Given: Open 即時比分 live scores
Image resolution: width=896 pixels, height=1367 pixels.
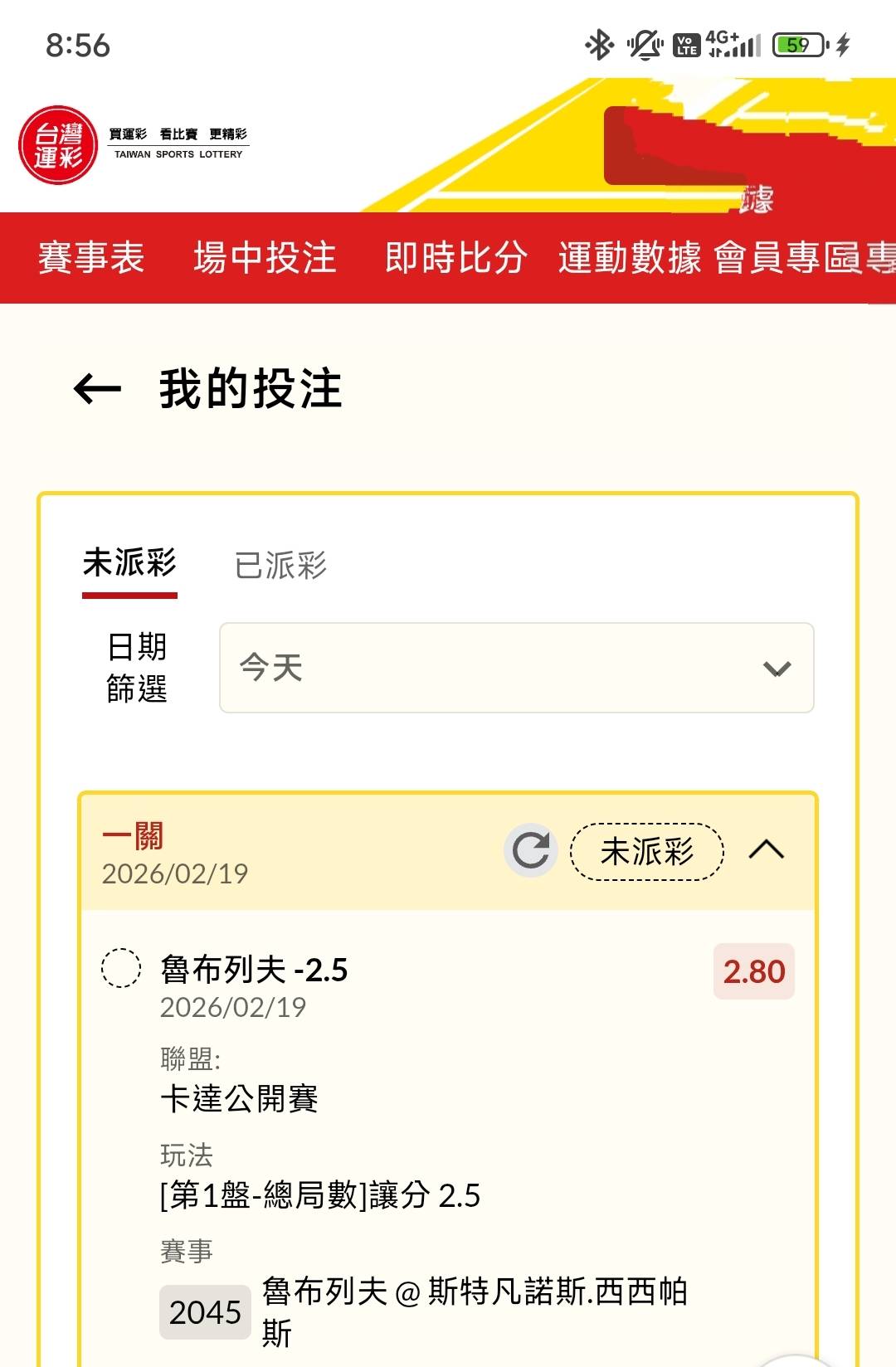Looking at the screenshot, I should pos(455,257).
